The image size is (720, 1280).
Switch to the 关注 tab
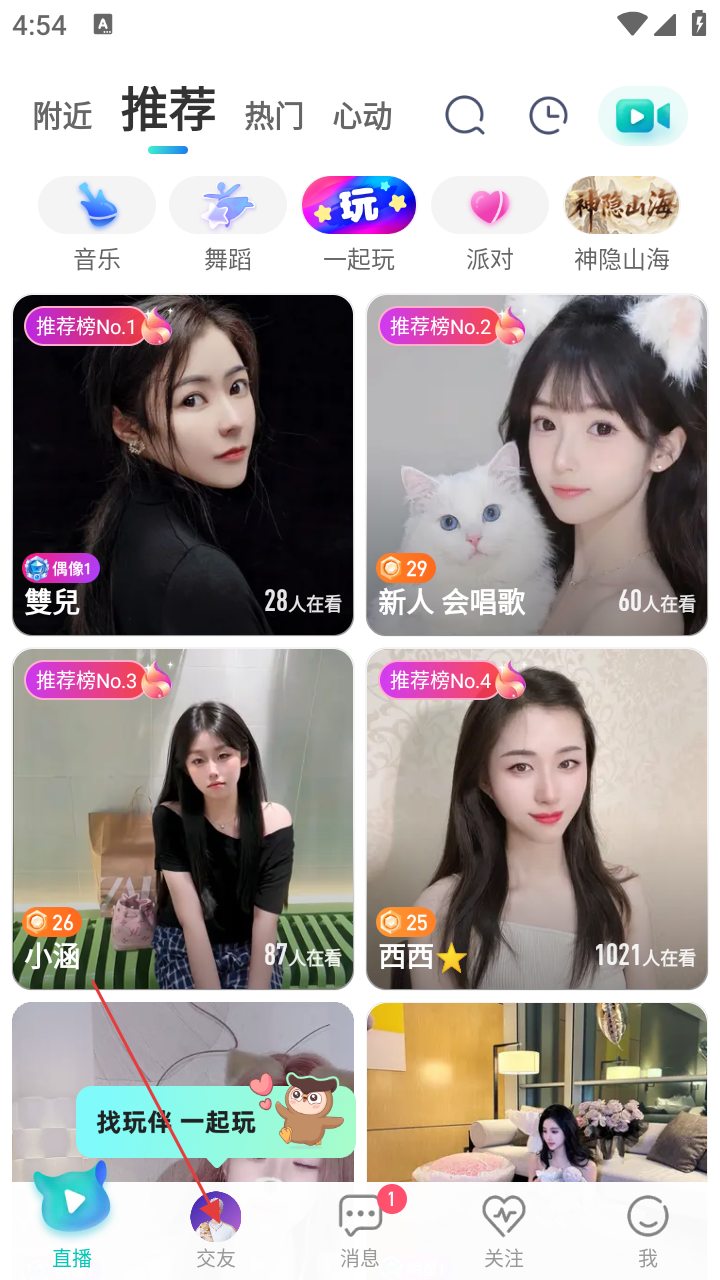[504, 1231]
